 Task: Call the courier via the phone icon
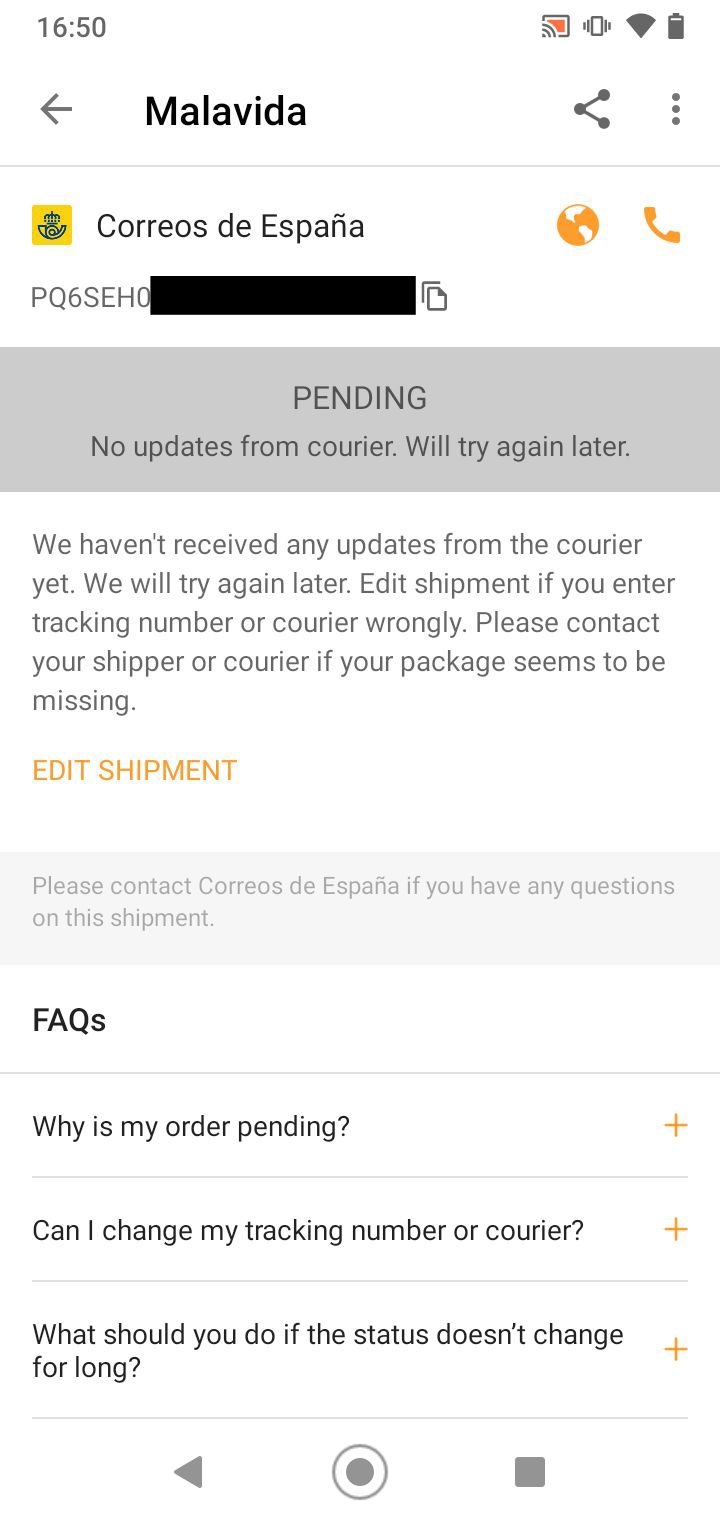pyautogui.click(x=661, y=226)
